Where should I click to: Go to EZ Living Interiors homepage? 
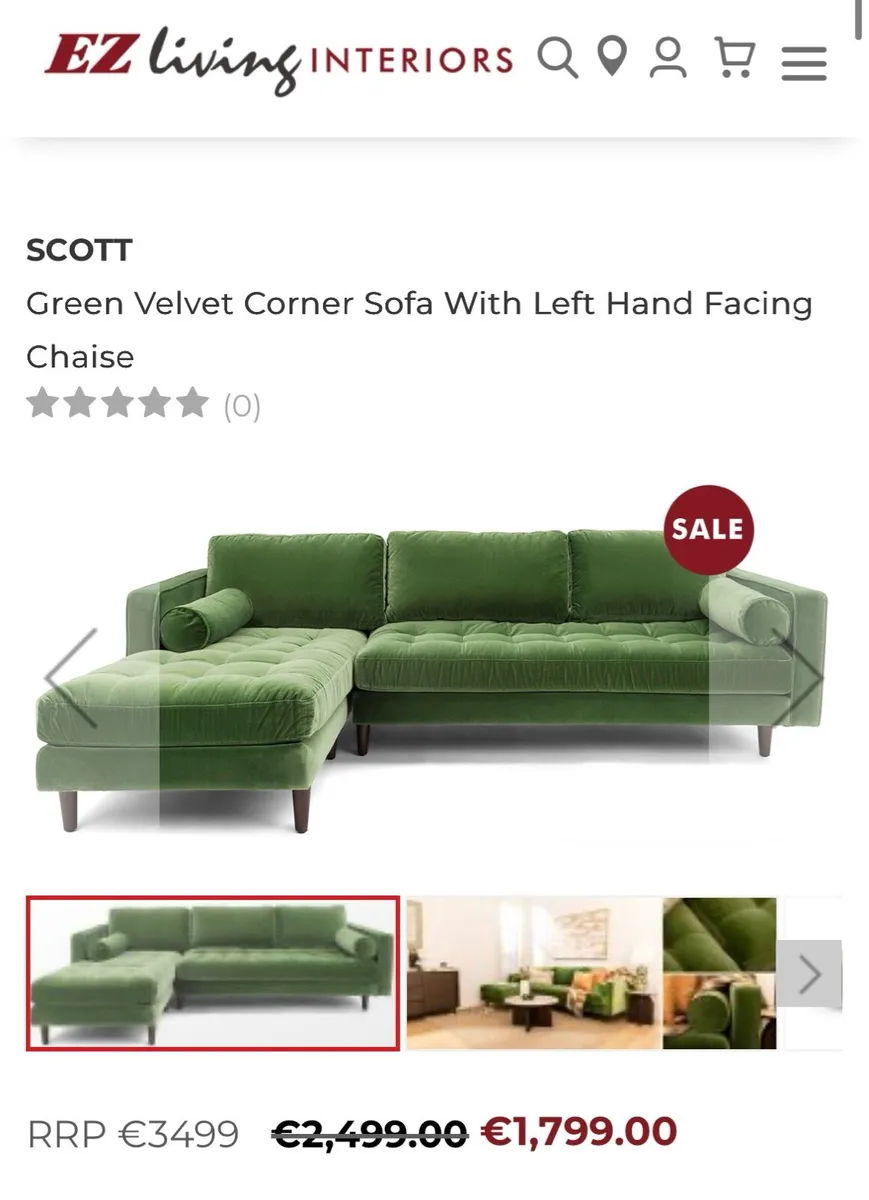278,59
